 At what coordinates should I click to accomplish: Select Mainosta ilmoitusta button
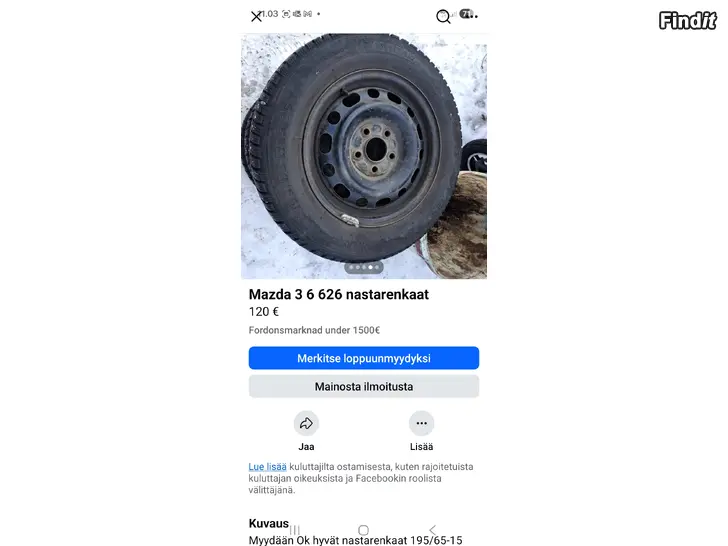click(363, 386)
